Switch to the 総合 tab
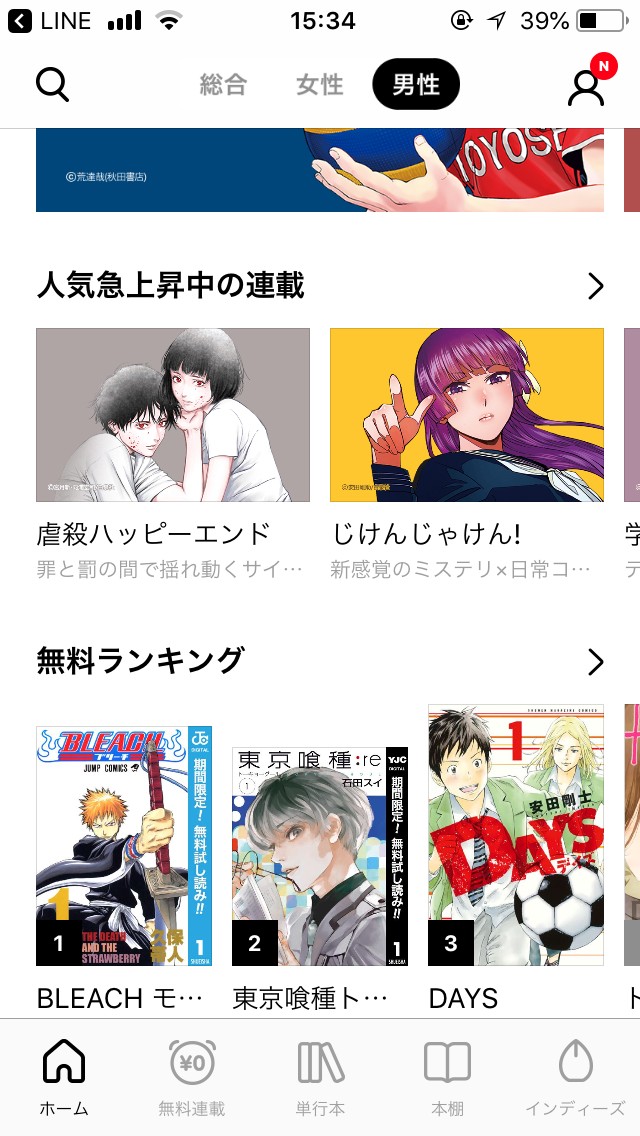 [222, 84]
